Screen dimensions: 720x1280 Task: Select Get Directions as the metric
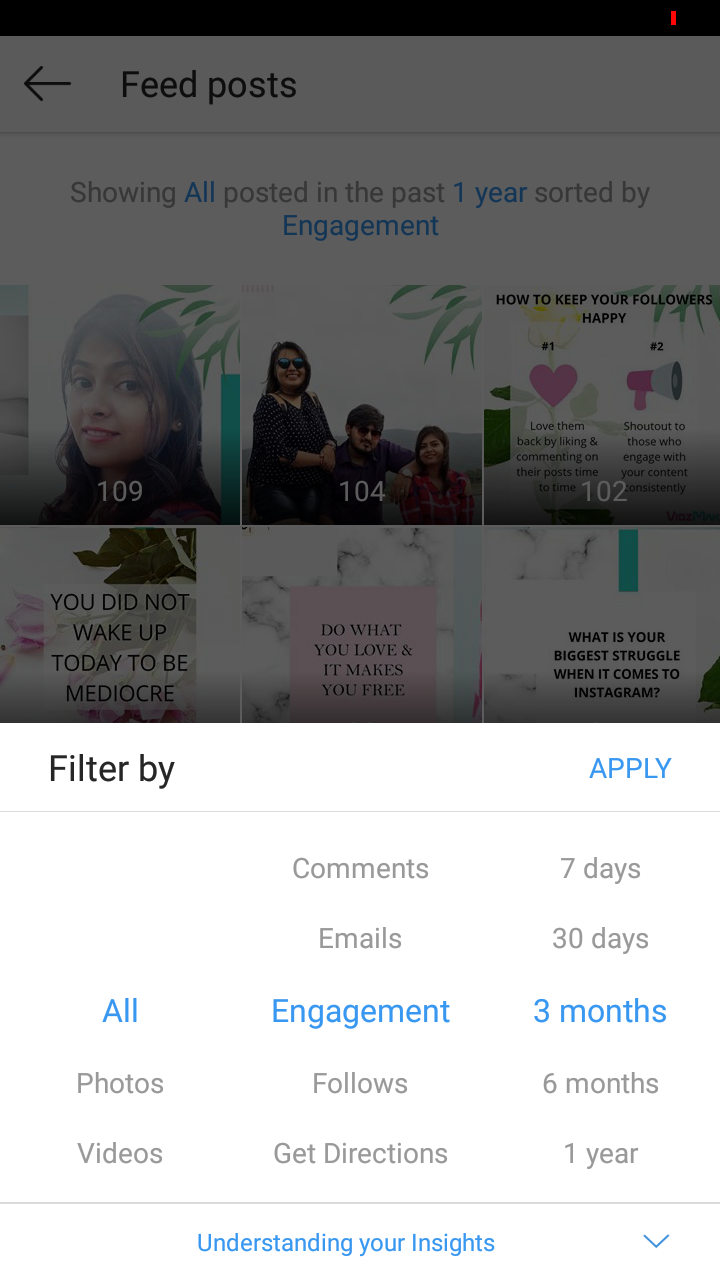360,1153
